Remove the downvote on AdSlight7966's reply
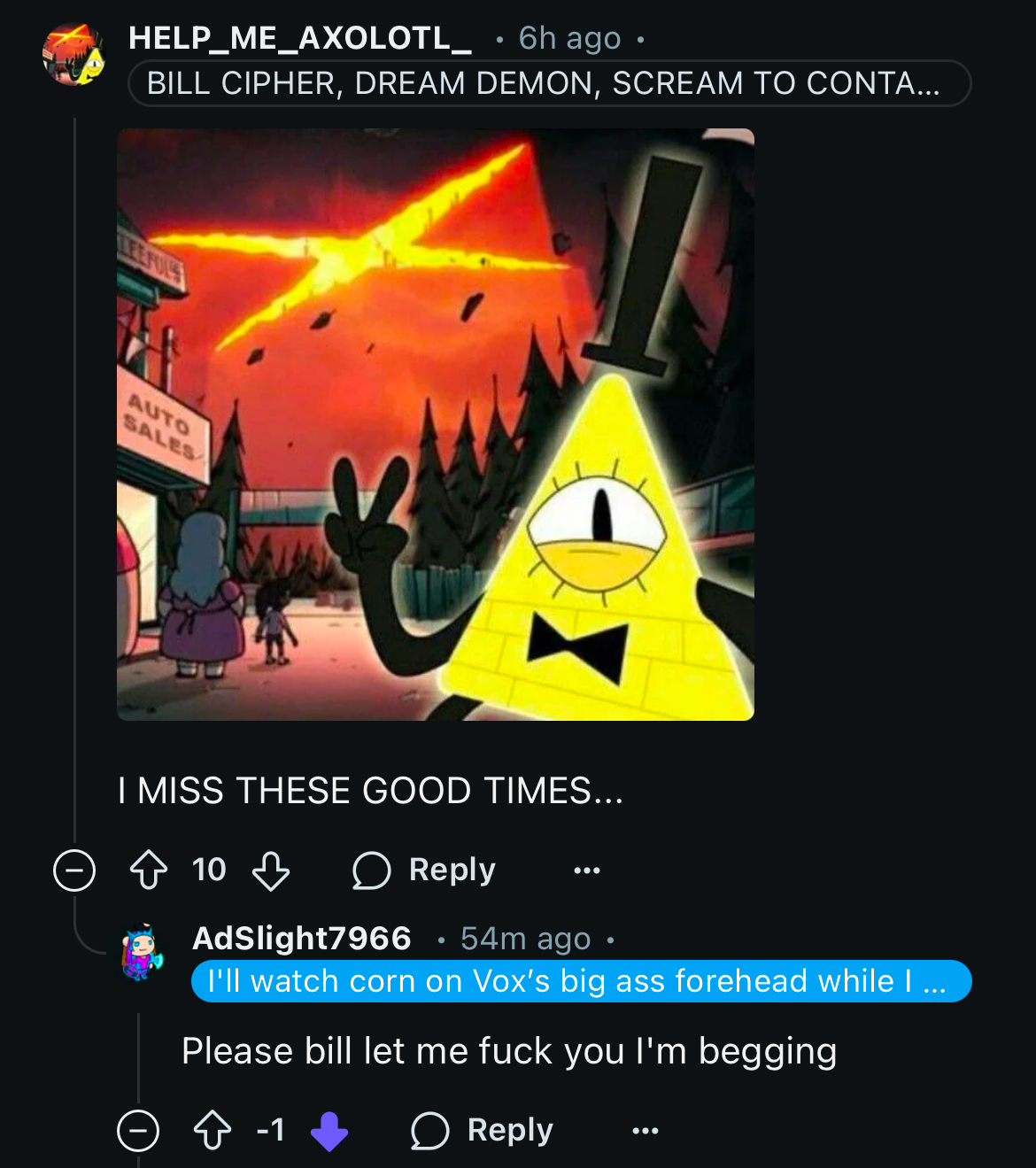 point(329,1130)
